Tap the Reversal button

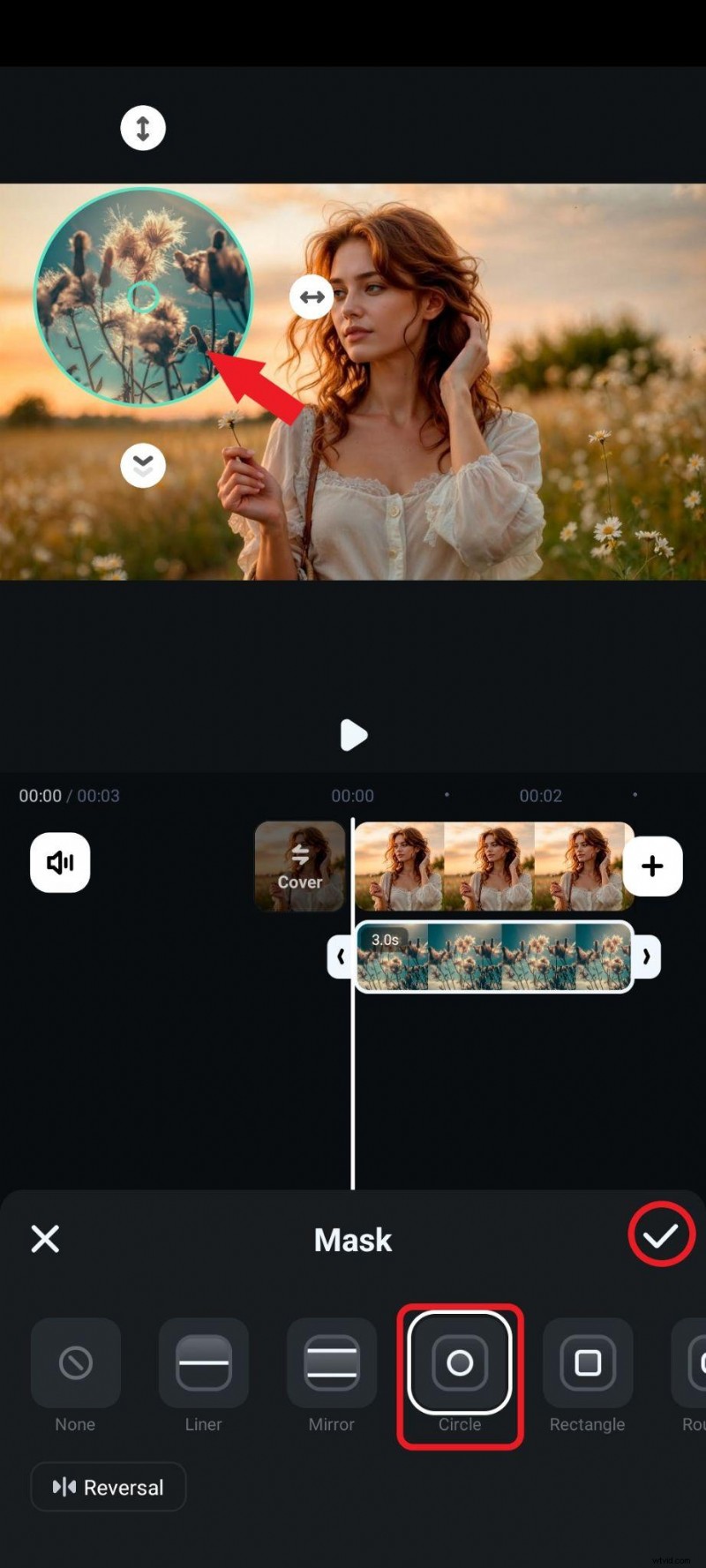(109, 1487)
